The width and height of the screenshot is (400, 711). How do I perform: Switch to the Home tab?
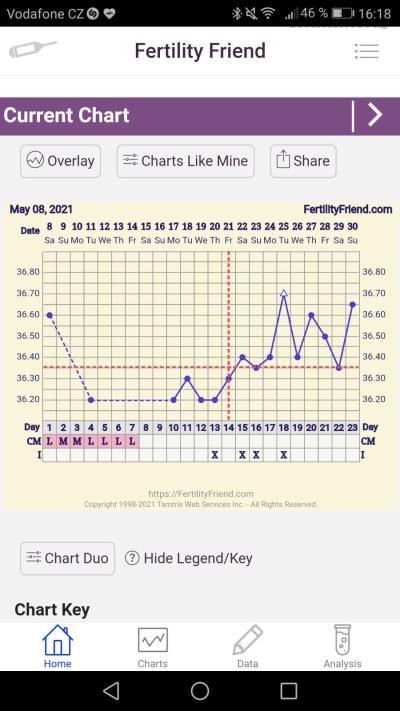(57, 646)
